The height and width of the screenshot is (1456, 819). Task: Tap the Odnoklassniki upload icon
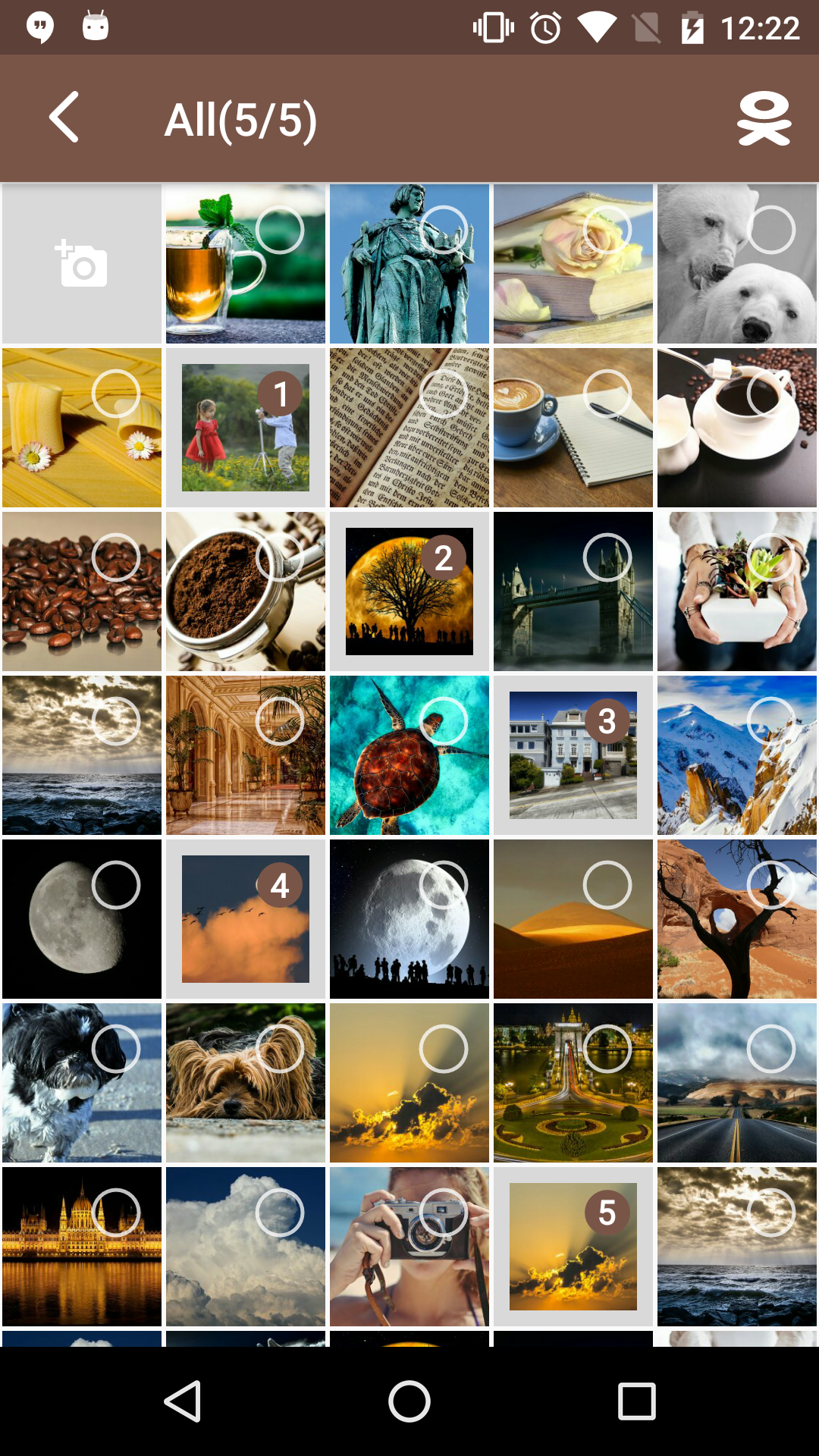pos(764,118)
